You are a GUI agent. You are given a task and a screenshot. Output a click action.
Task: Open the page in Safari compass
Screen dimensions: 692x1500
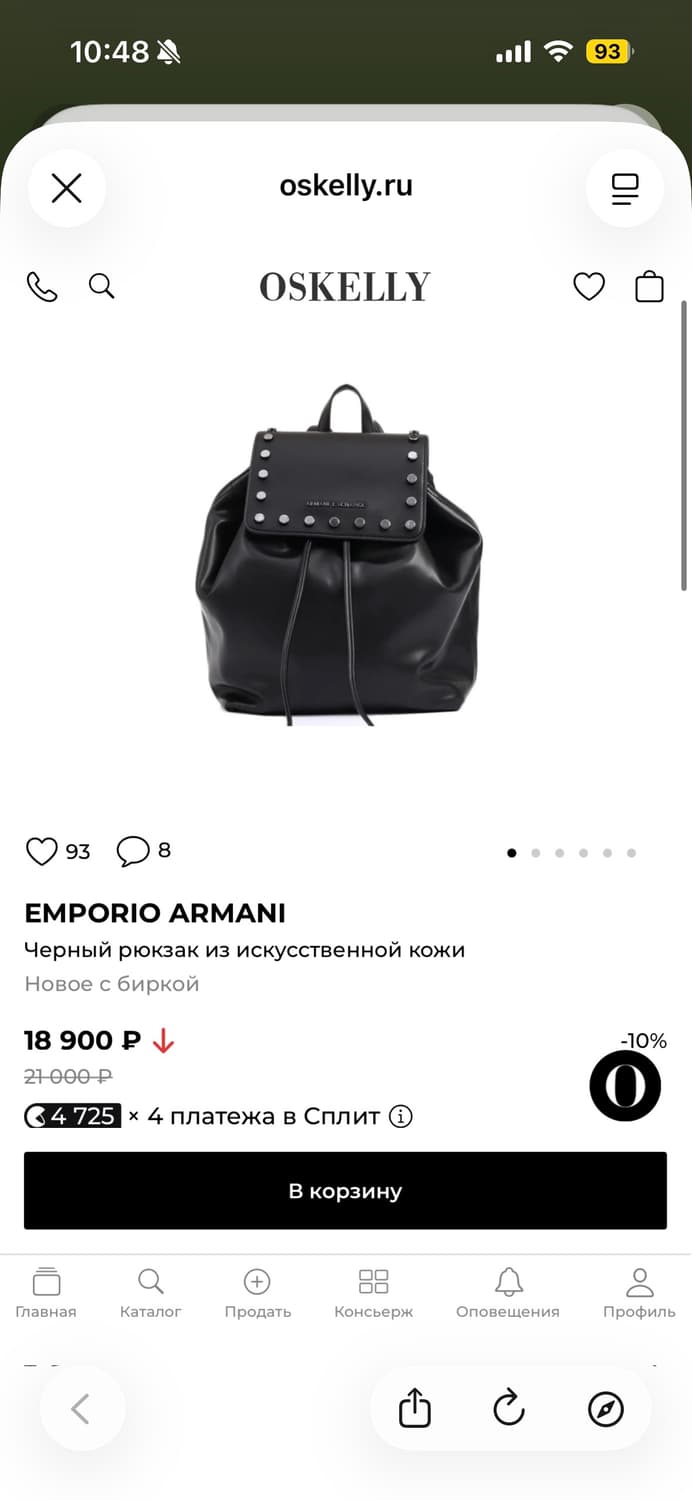[x=605, y=1409]
